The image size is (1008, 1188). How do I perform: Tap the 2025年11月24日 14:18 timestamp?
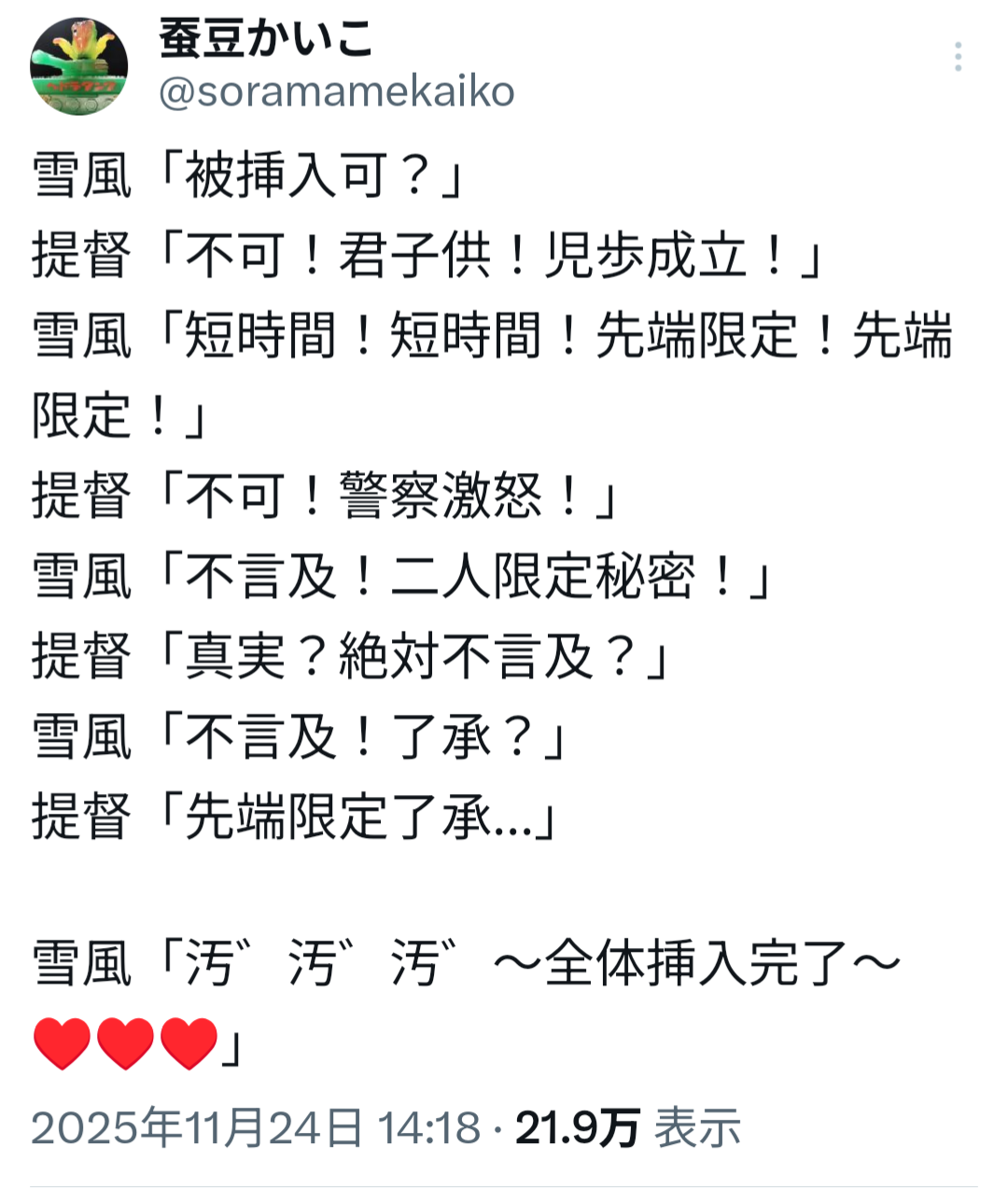(256, 1127)
